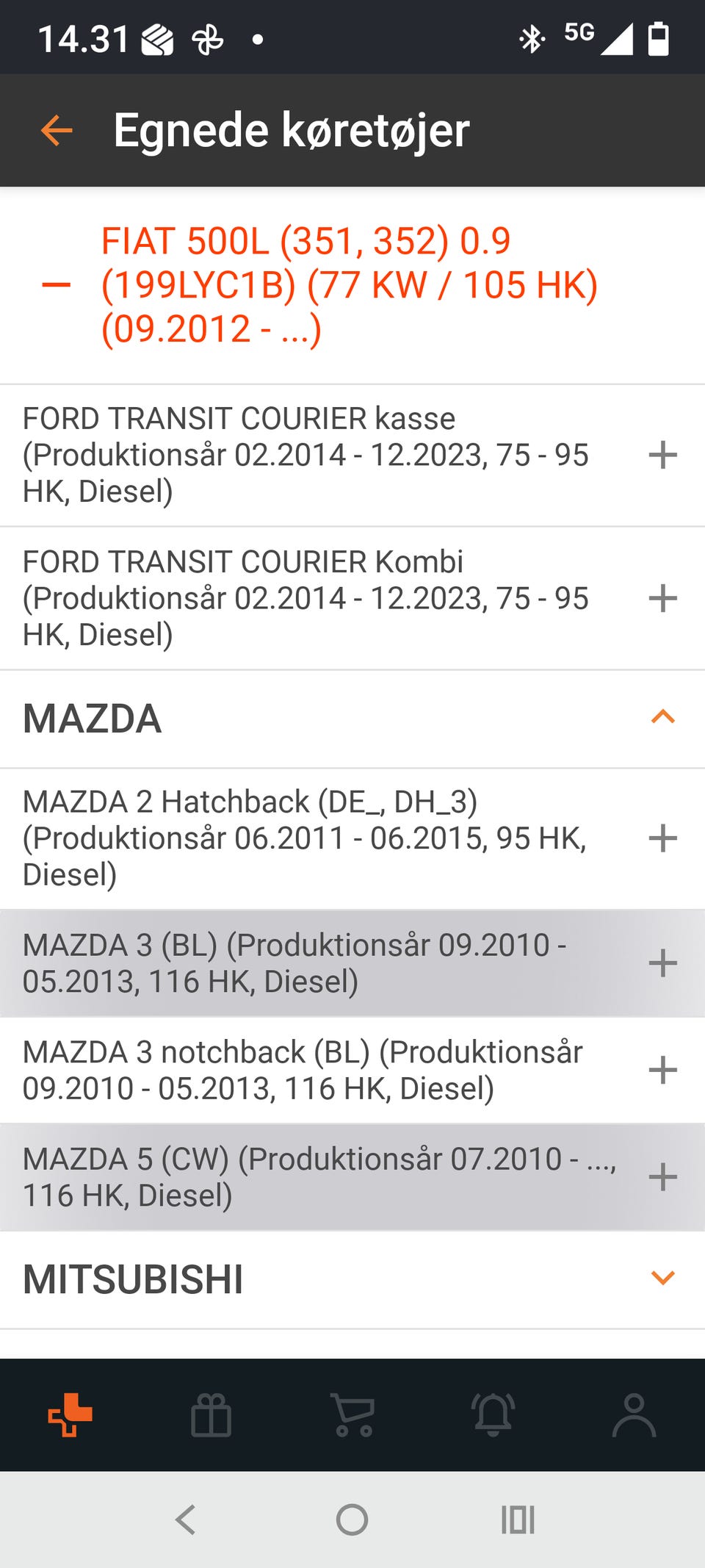Expand FORD TRANSIT COURIER kasse entry
The width and height of the screenshot is (705, 1568).
click(x=662, y=455)
